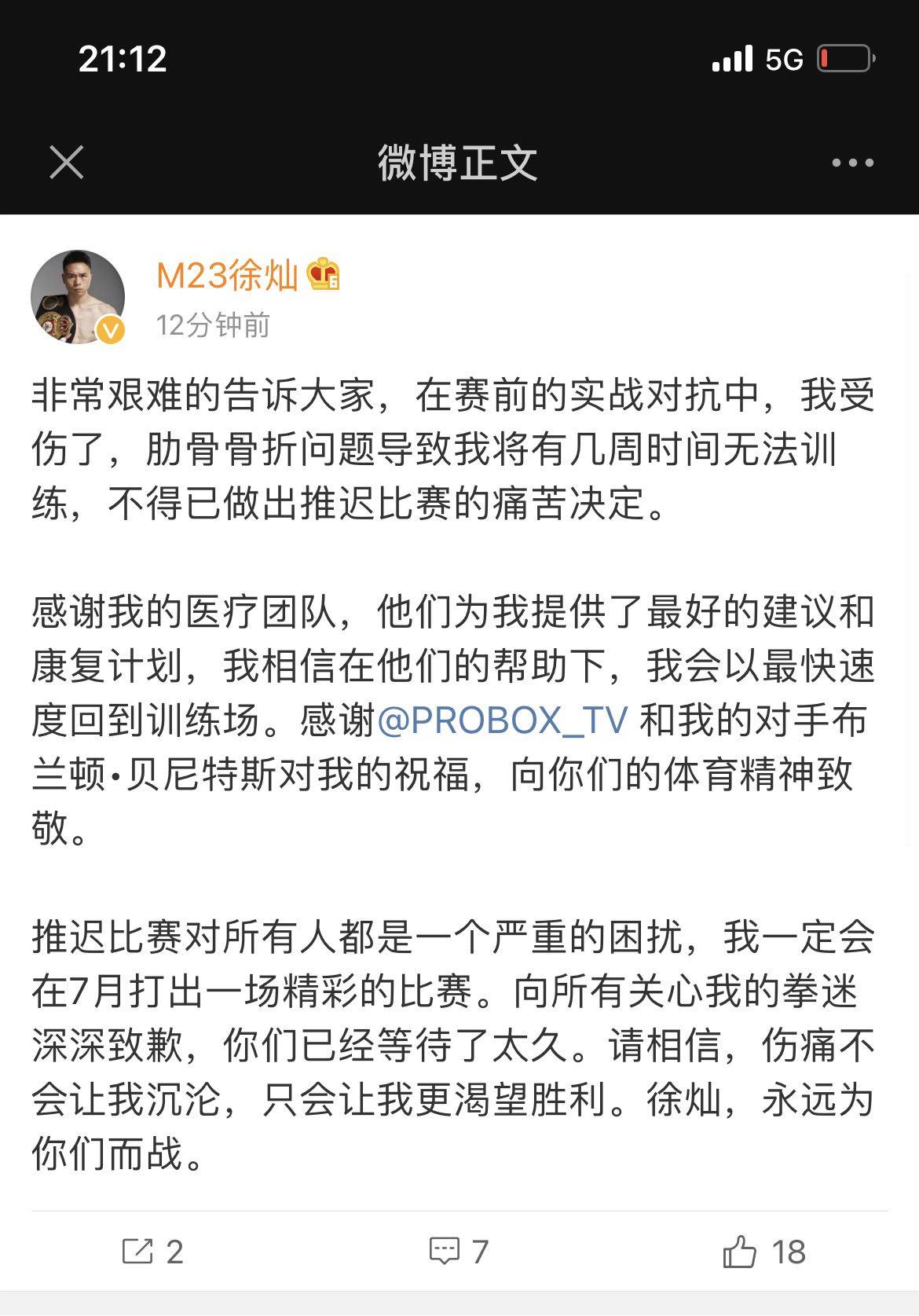Tap the username M23徐灿
This screenshot has width=919, height=1316.
point(227,275)
